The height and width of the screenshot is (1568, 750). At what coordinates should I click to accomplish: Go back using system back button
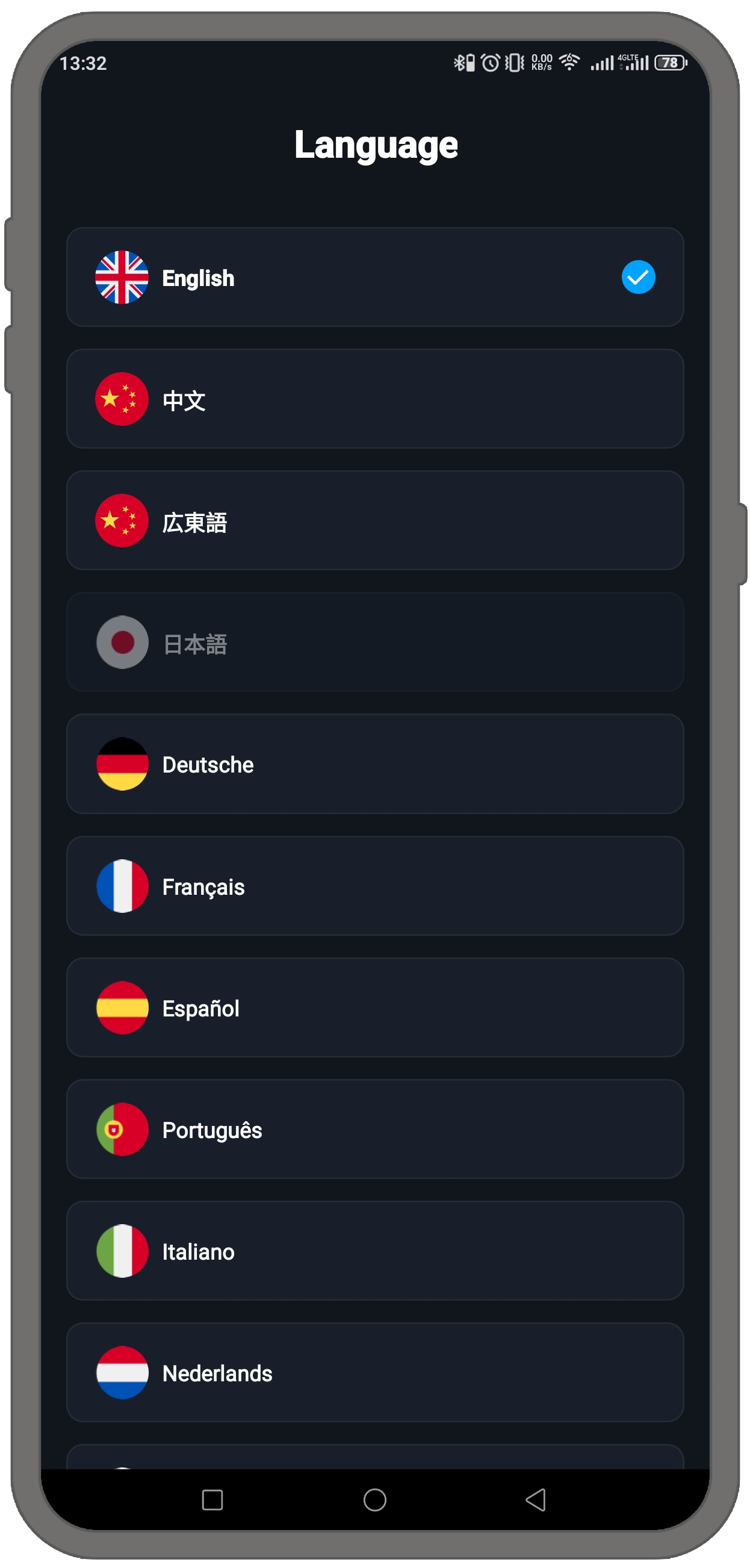pos(535,1500)
